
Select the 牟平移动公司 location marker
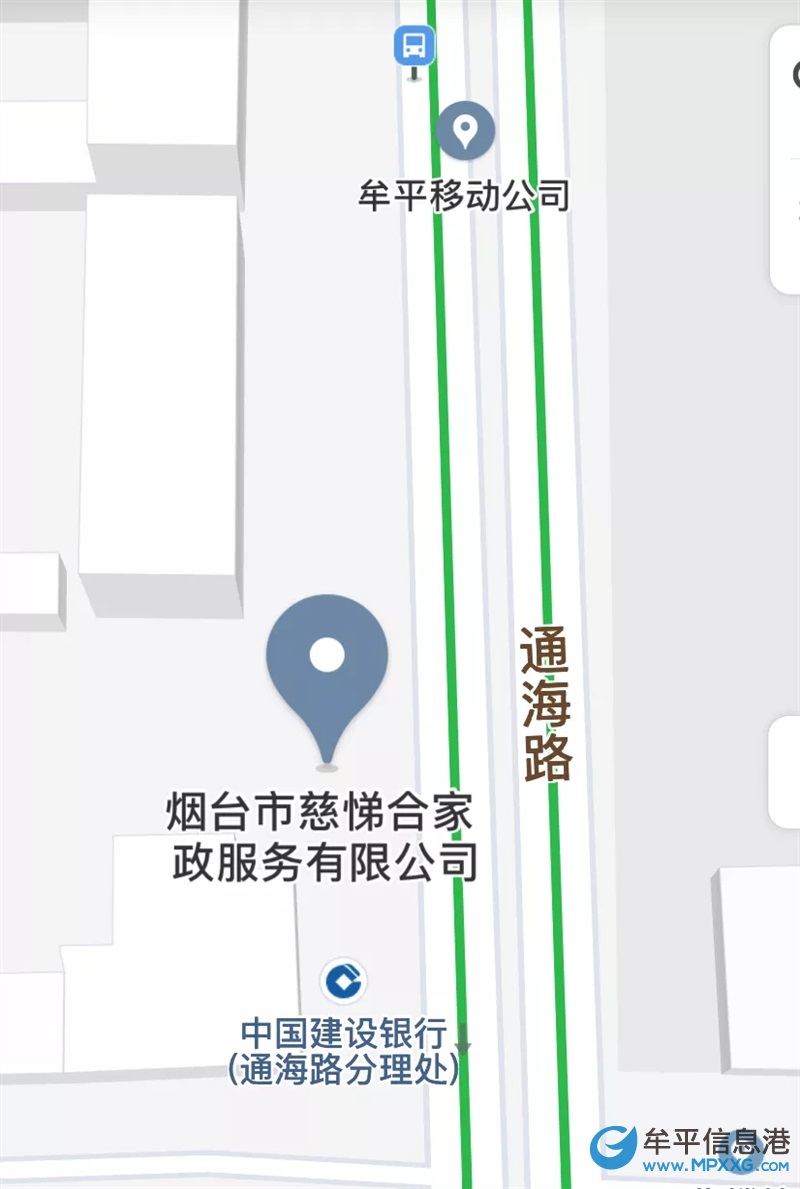(466, 130)
